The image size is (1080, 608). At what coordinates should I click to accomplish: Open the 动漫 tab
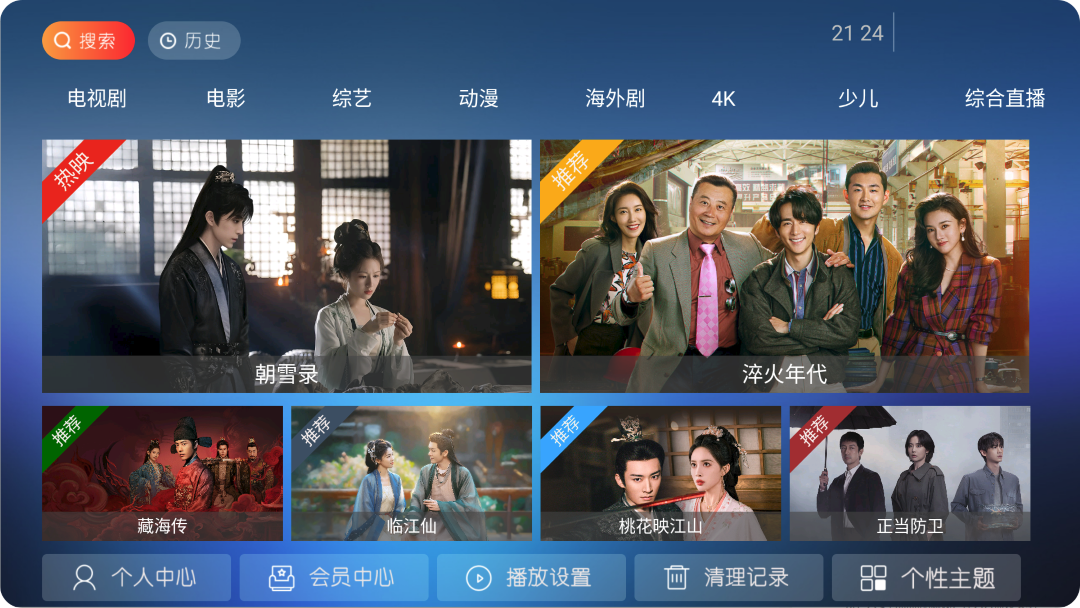(x=478, y=98)
